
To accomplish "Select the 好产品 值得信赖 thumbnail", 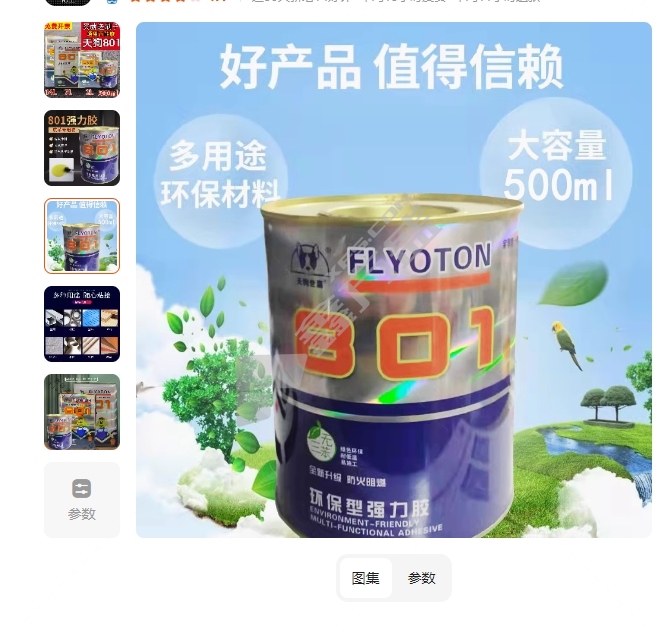I will (82, 236).
